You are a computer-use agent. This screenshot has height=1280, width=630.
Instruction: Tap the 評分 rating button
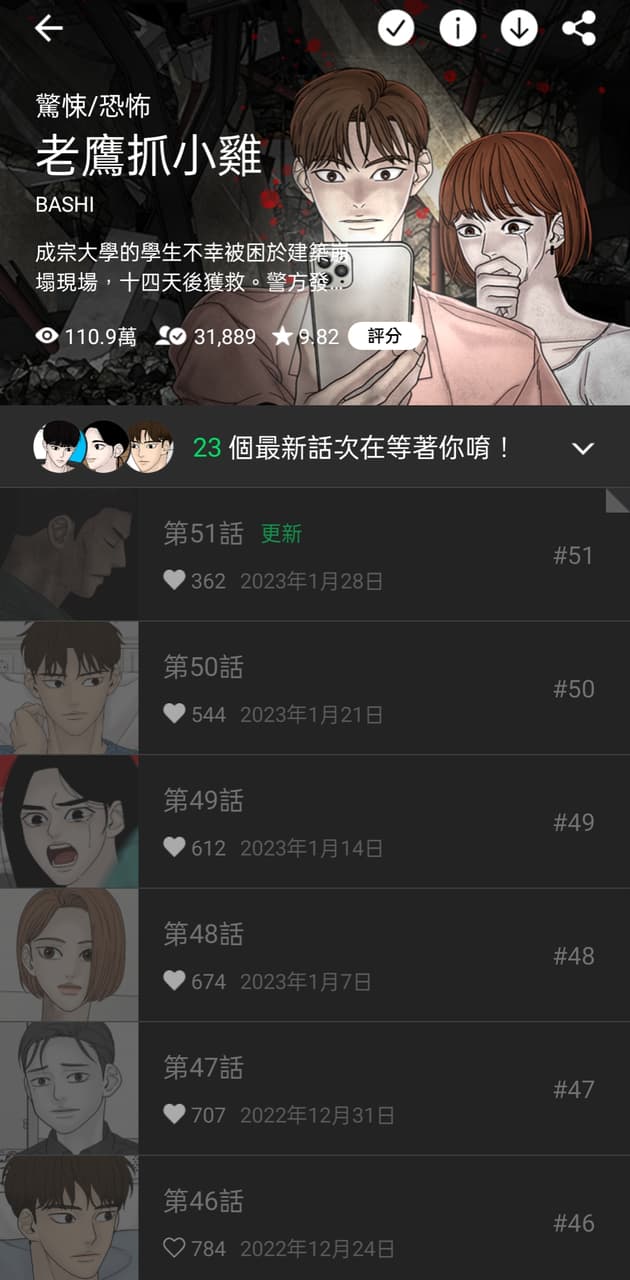384,336
